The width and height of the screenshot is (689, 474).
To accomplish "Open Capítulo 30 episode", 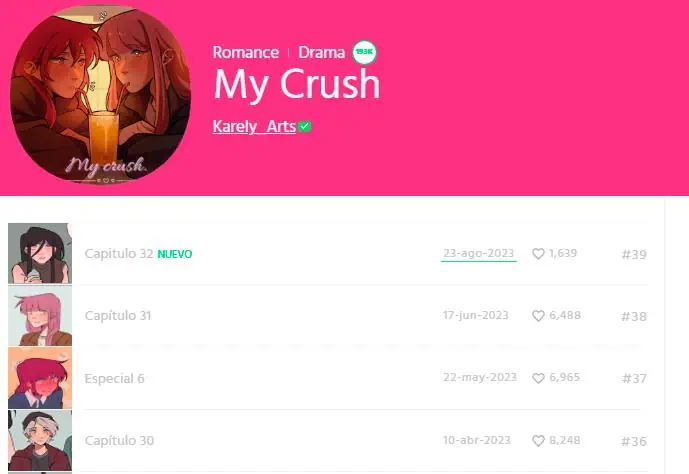I will (x=119, y=441).
